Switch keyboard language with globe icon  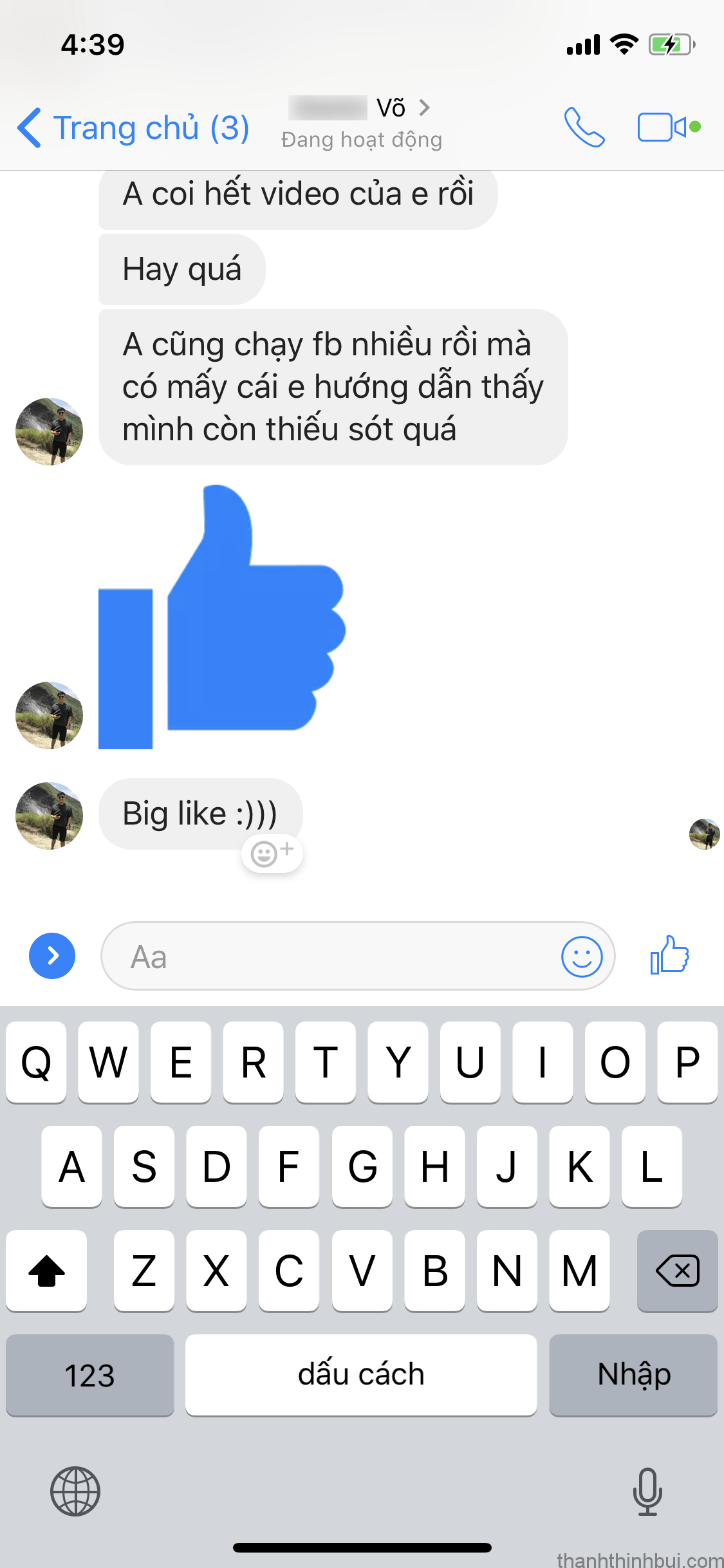(x=75, y=1491)
